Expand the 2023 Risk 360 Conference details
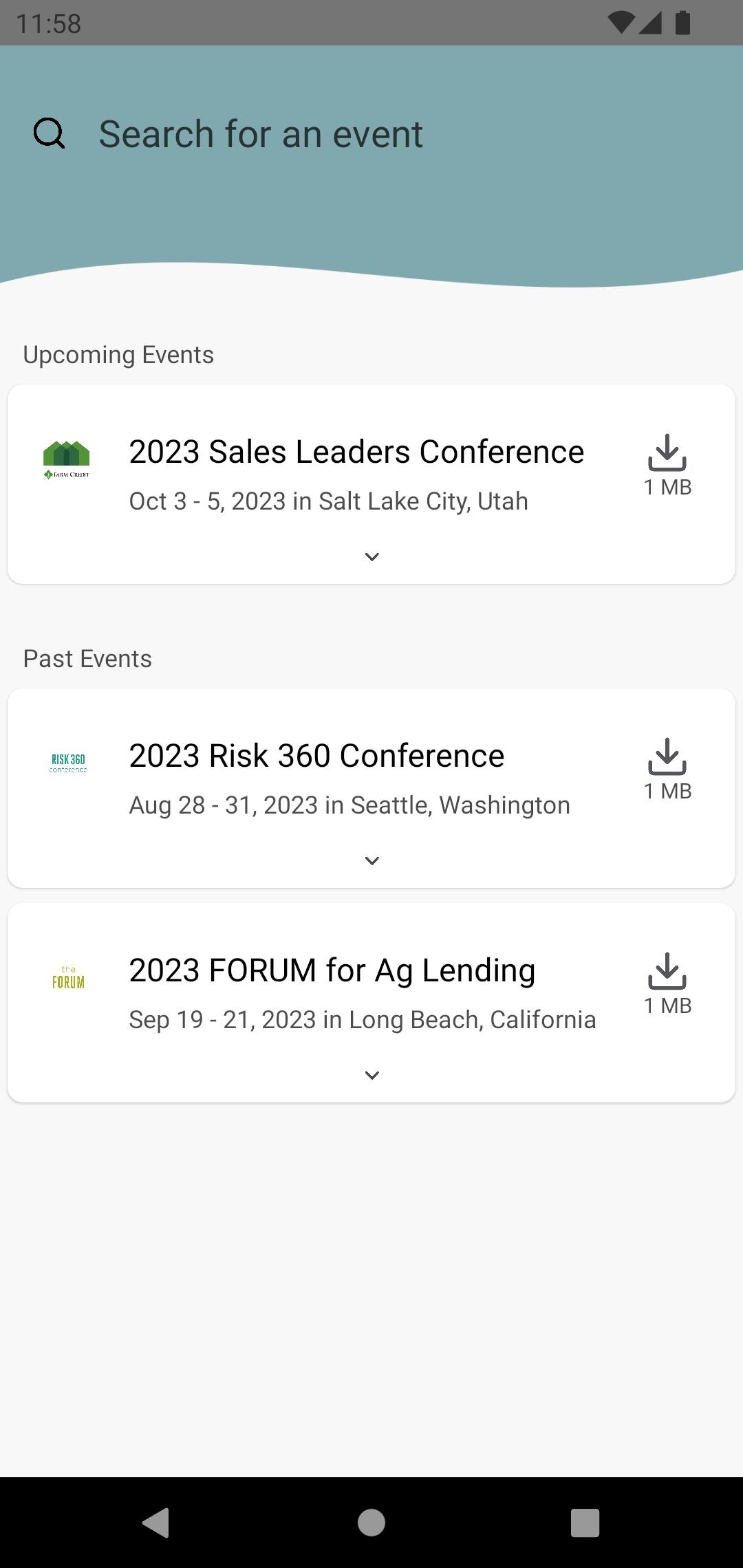The width and height of the screenshot is (743, 1568). tap(372, 861)
